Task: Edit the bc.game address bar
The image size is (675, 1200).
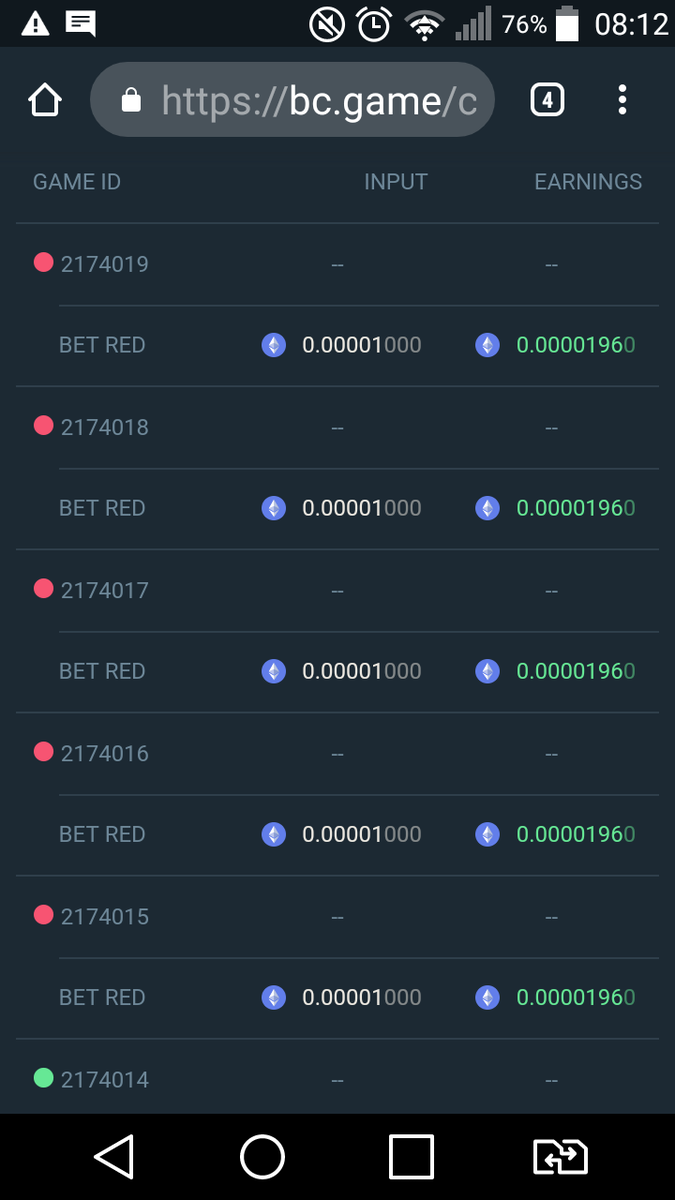Action: (300, 100)
